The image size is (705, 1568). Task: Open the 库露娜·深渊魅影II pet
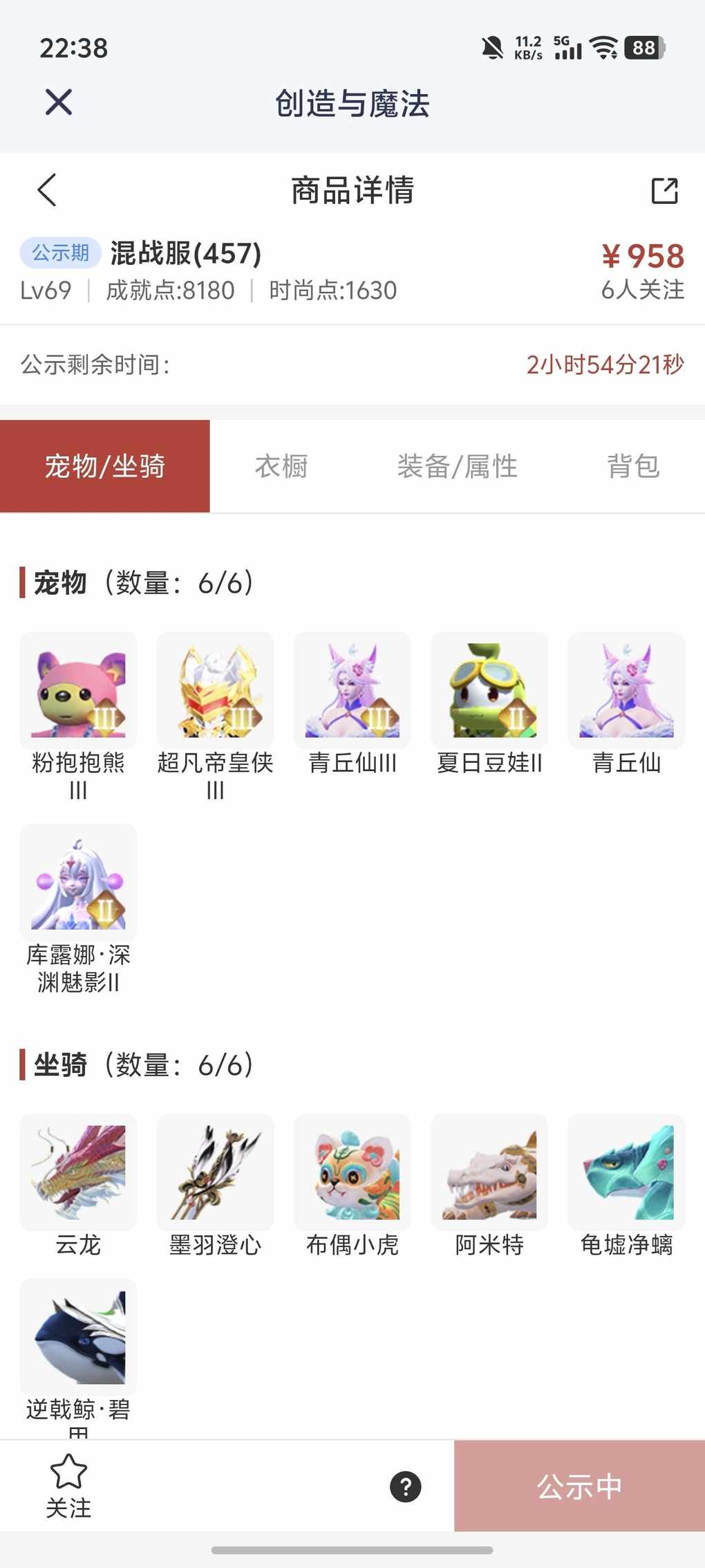click(78, 882)
